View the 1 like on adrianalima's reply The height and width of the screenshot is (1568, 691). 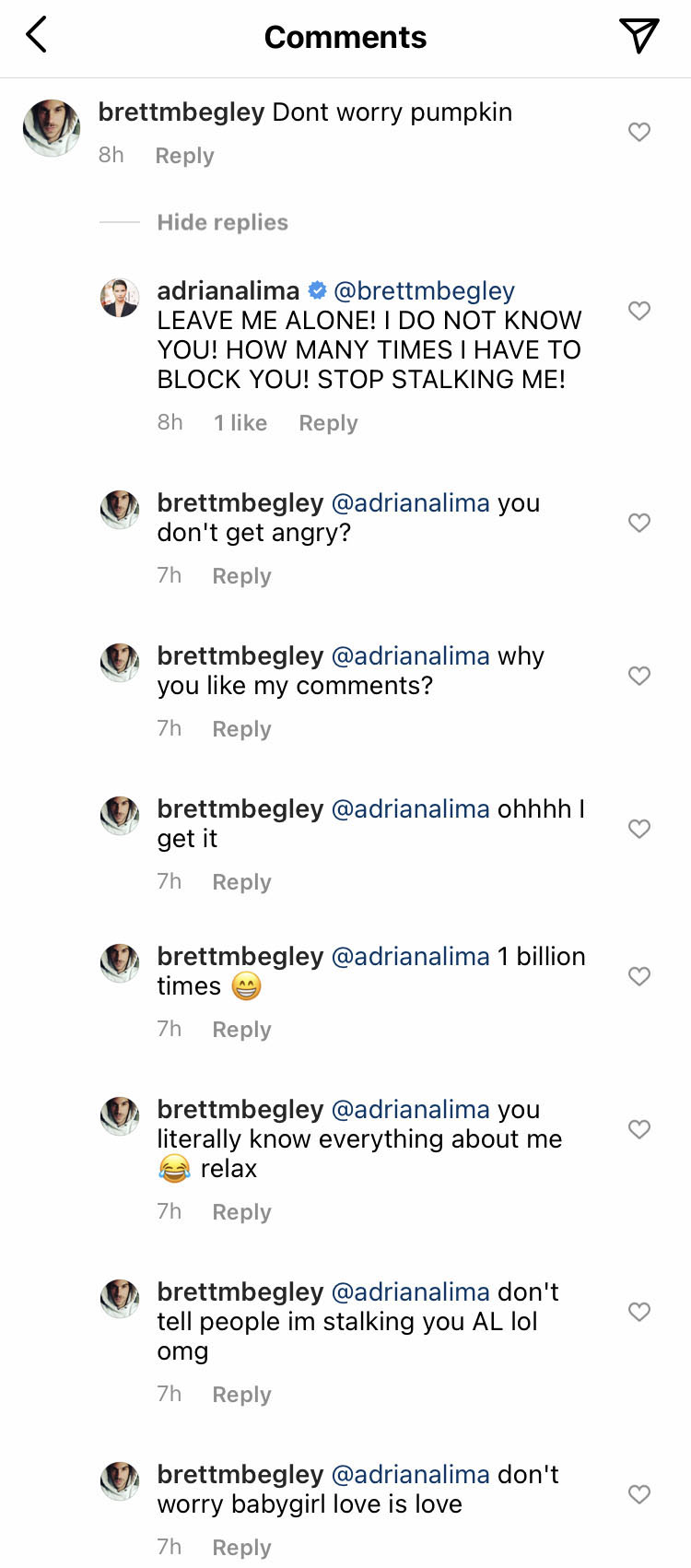pos(240,423)
